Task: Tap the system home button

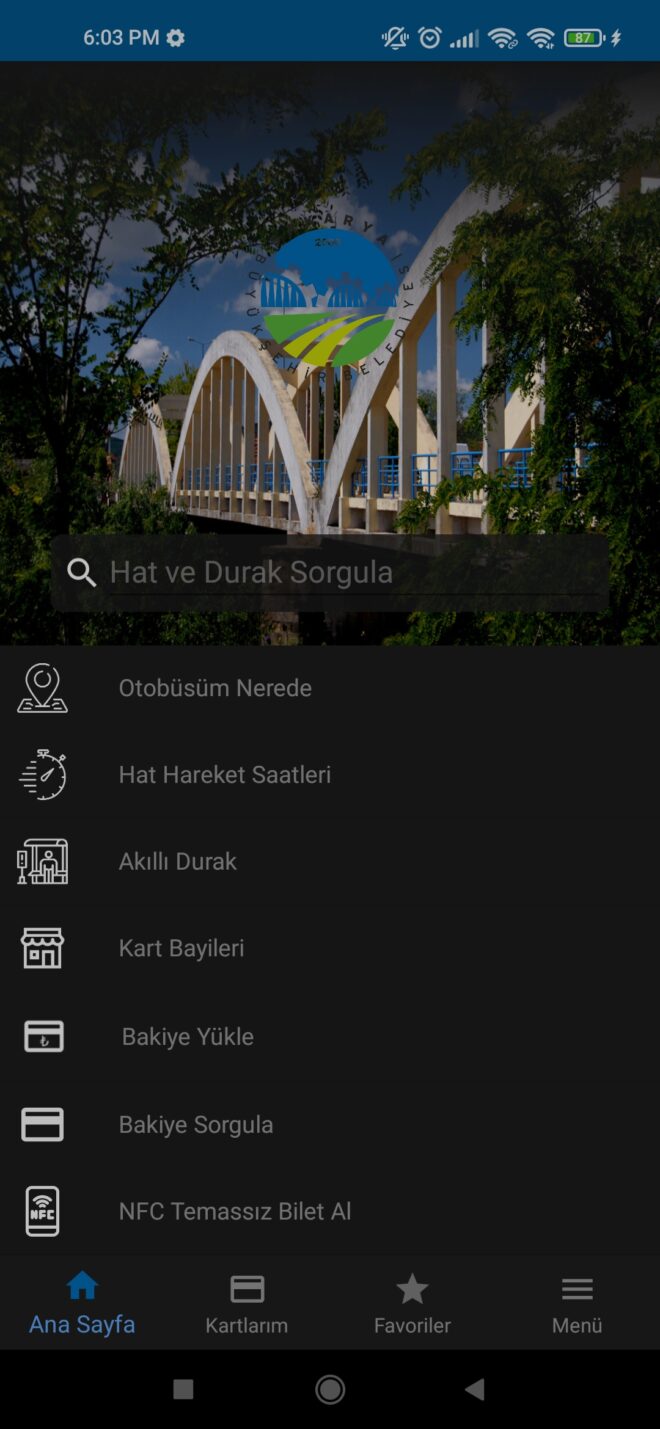Action: (330, 1389)
